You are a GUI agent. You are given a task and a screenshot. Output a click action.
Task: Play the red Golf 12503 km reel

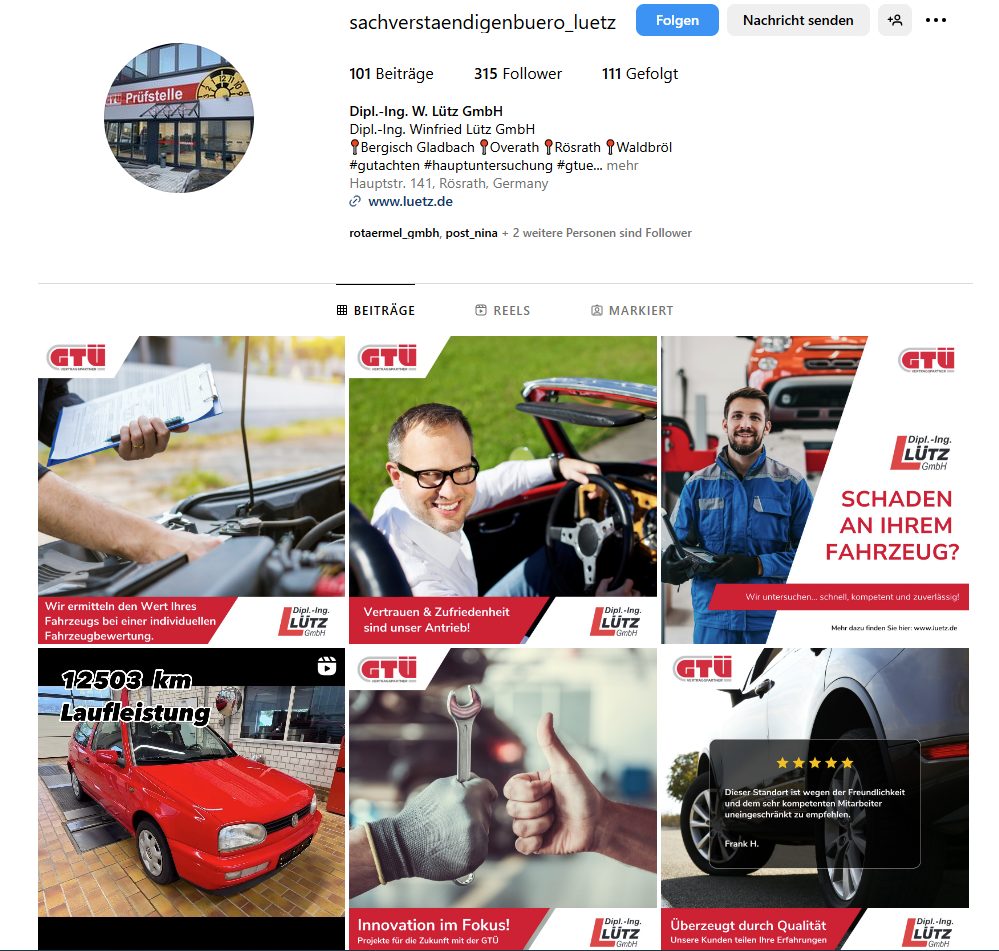[191, 798]
